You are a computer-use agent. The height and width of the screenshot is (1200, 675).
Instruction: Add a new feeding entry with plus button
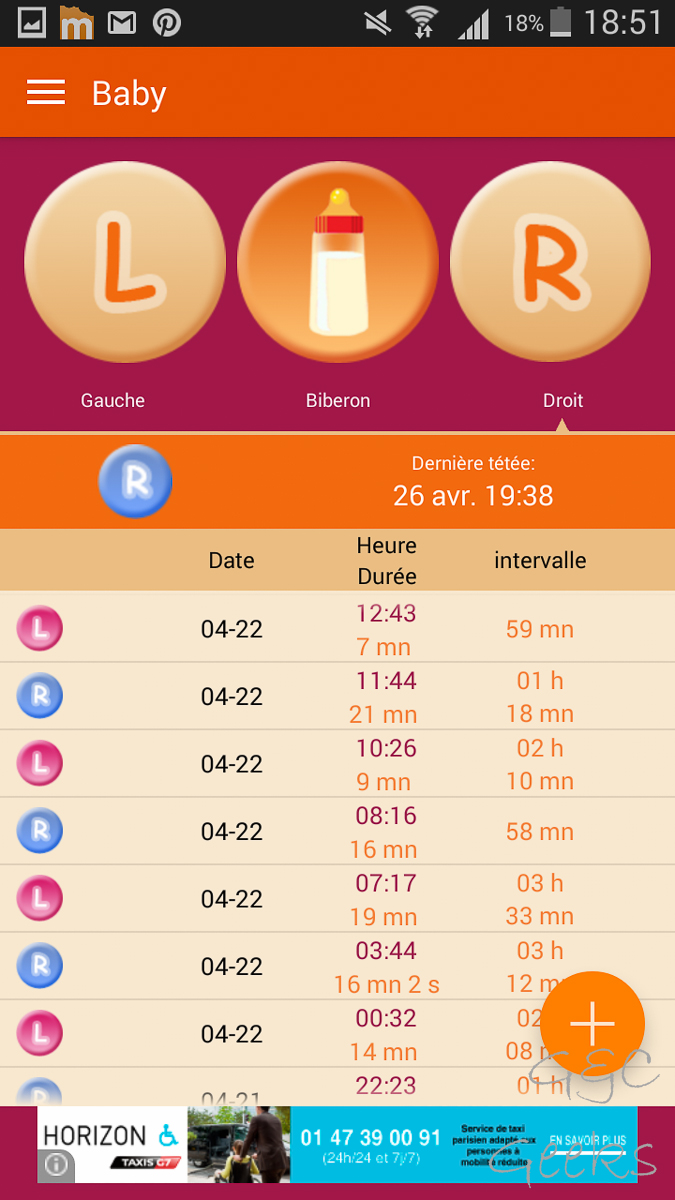coord(592,1023)
